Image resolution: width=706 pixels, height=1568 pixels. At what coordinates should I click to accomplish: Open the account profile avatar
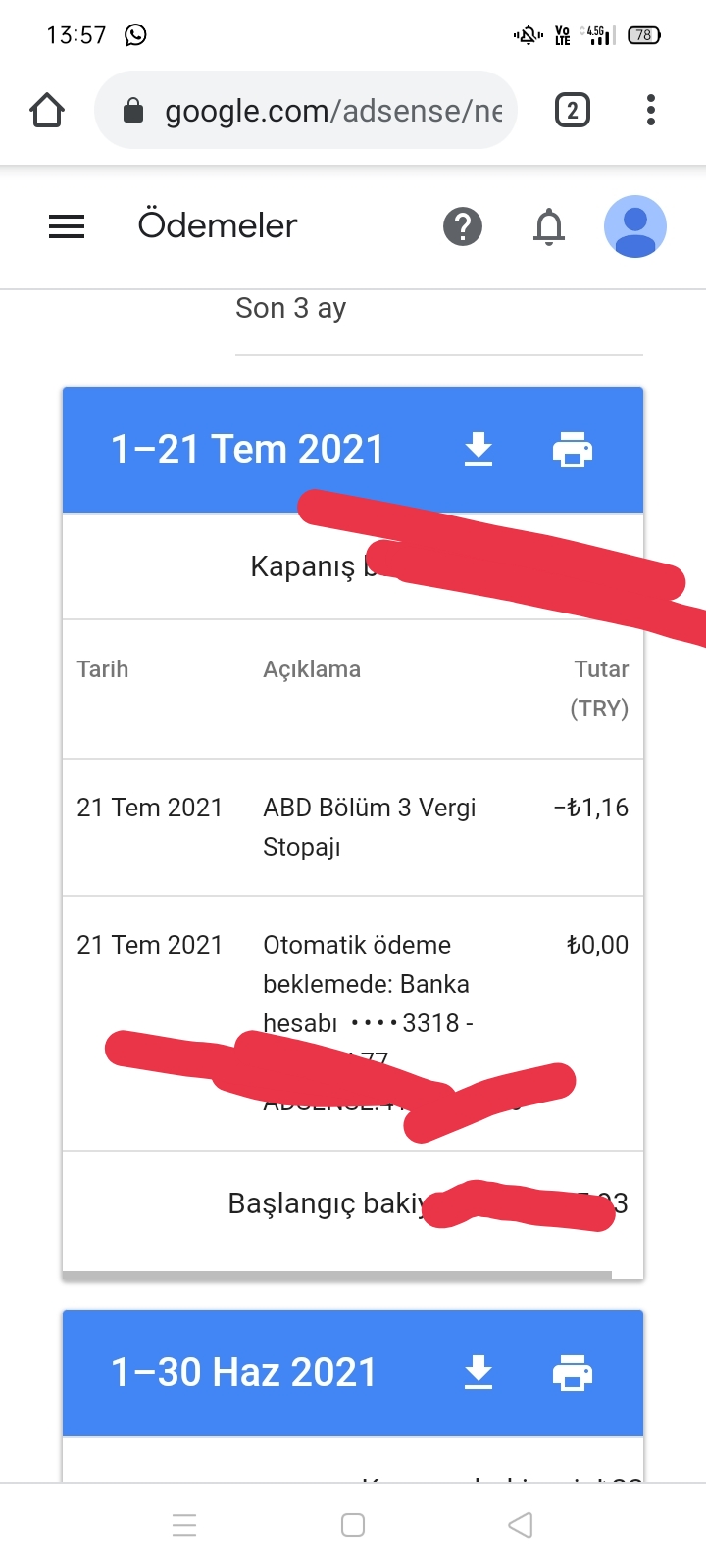(635, 226)
